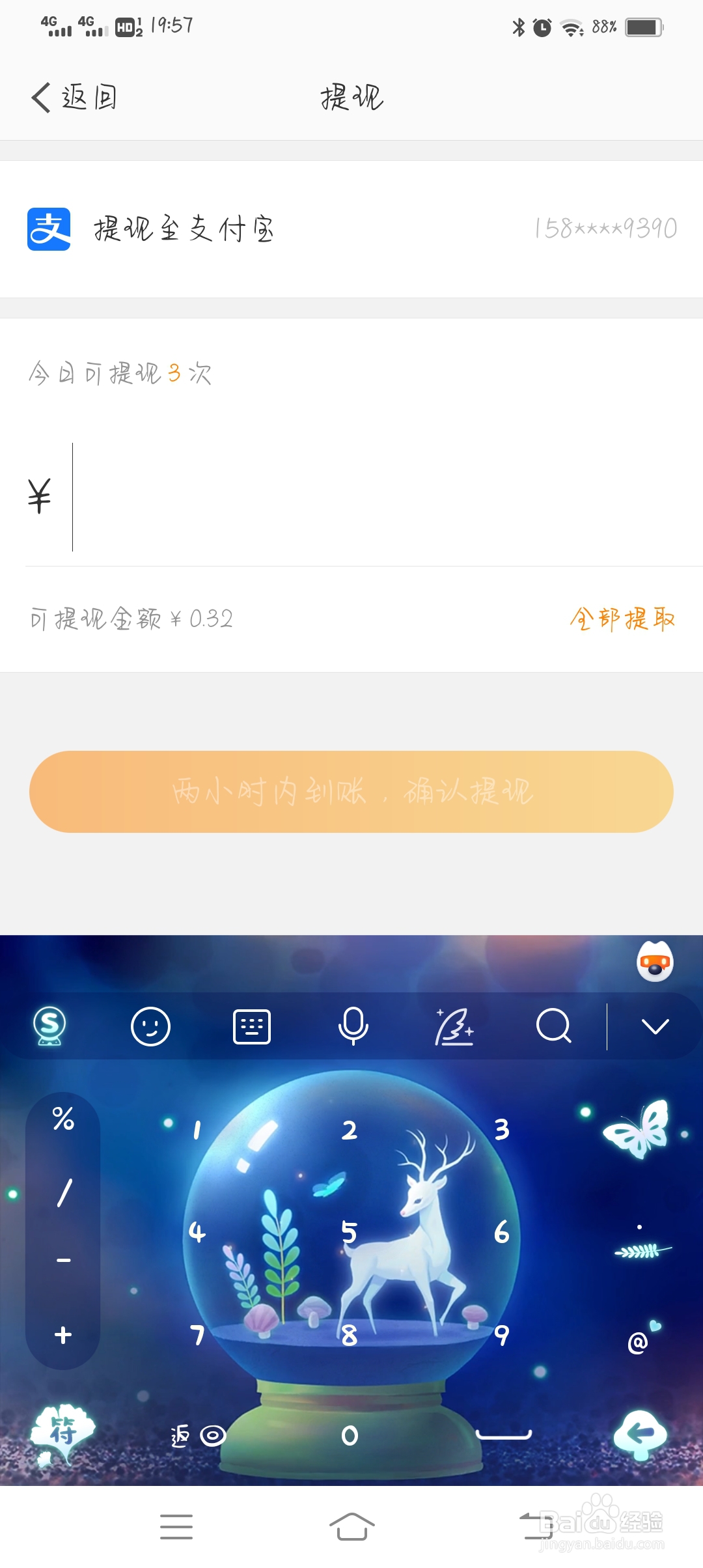703x1568 pixels.
Task: Tap the space bar key
Action: pos(504,1435)
